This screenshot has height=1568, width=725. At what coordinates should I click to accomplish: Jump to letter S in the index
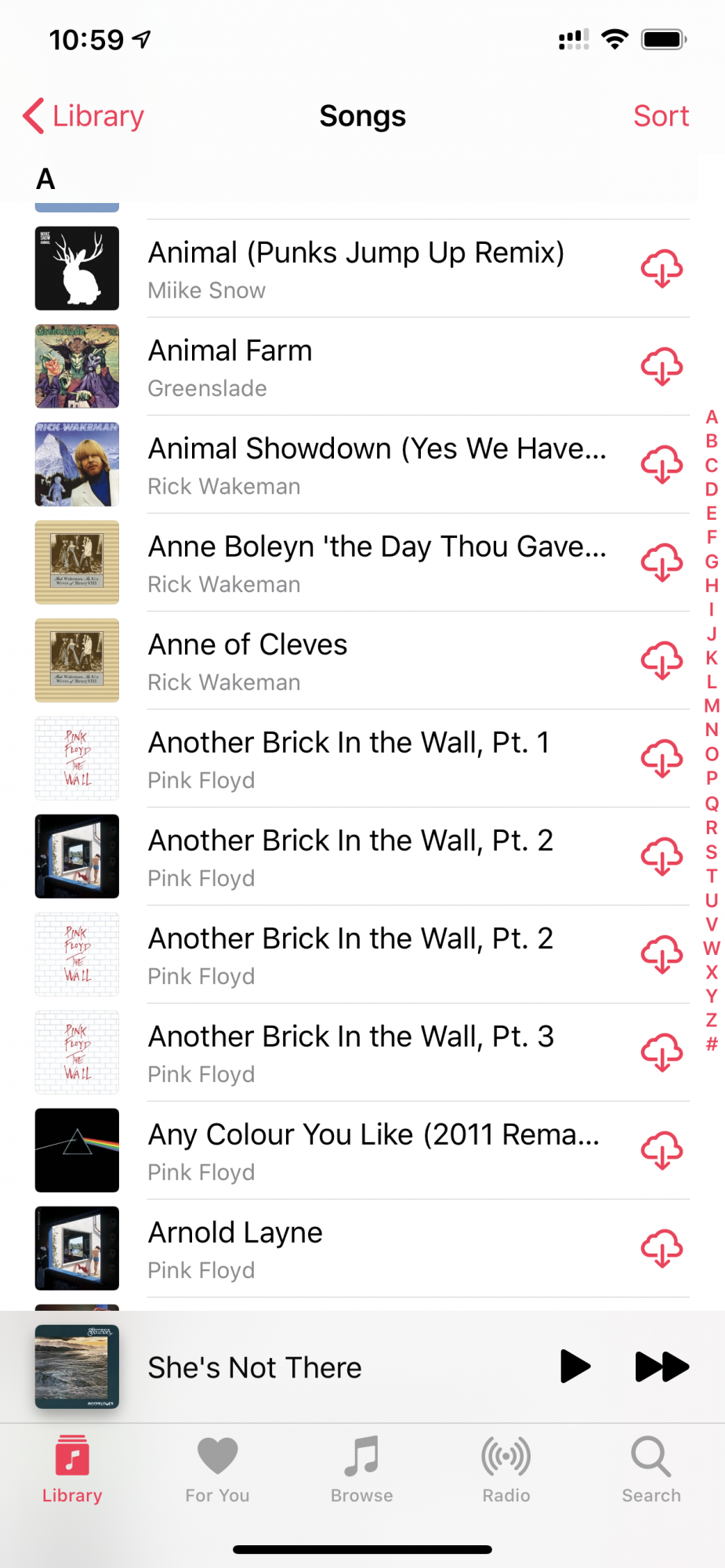tap(712, 851)
